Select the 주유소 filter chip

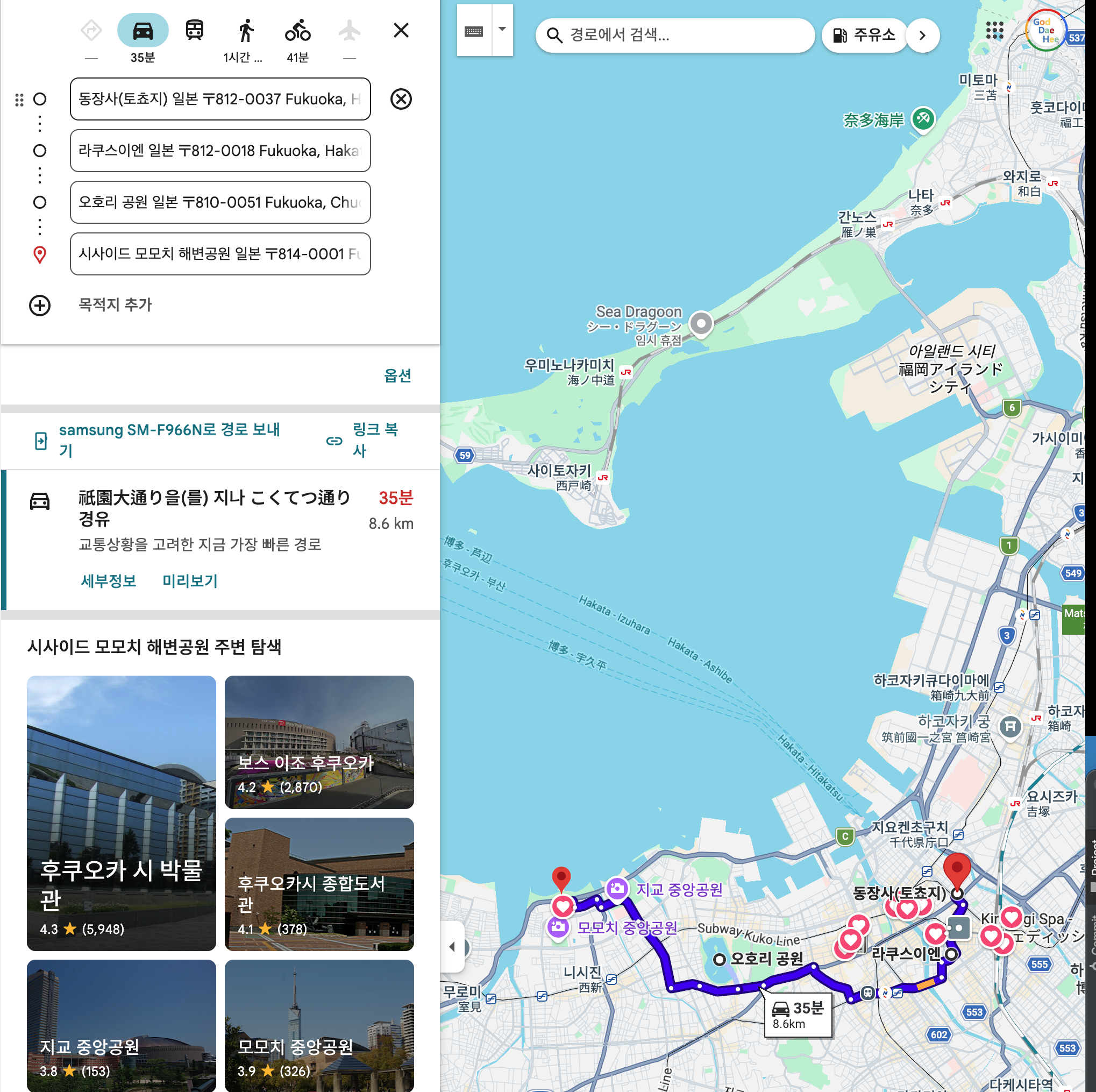coord(864,35)
